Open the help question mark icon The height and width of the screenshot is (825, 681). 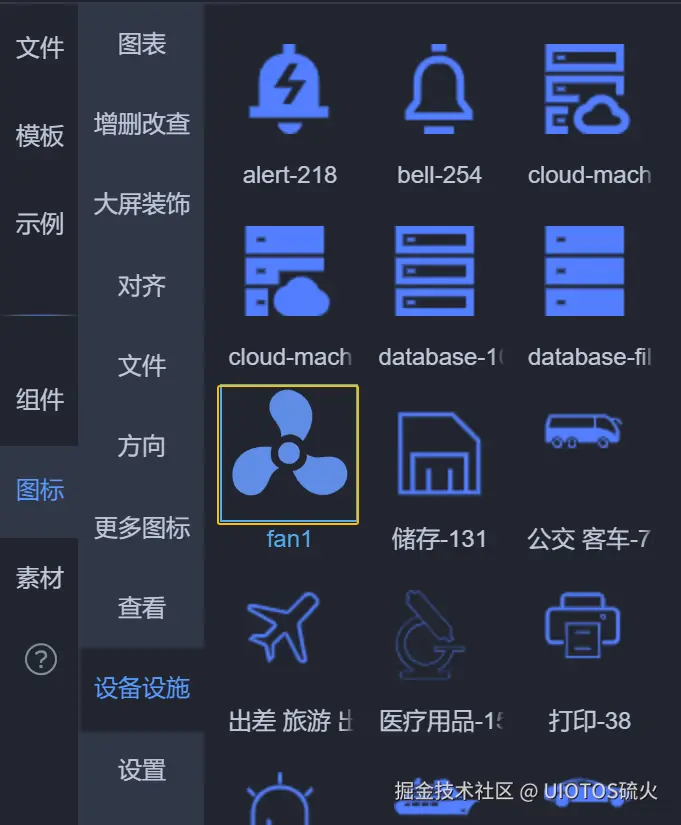pyautogui.click(x=40, y=659)
